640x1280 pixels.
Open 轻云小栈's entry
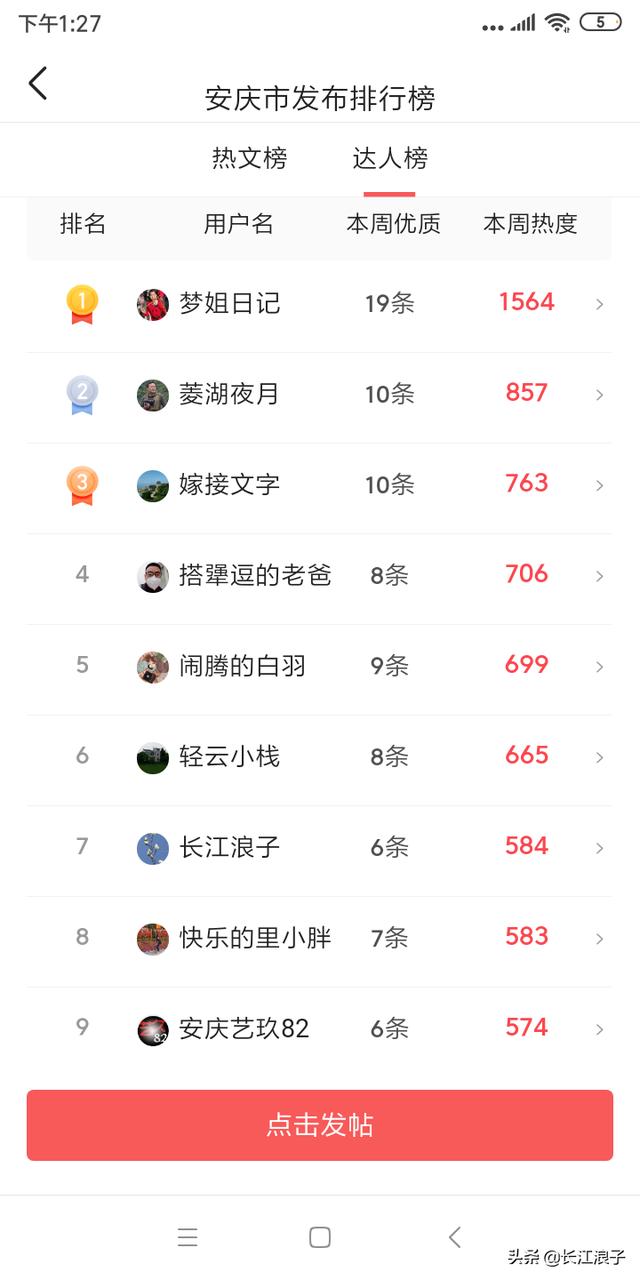point(319,757)
